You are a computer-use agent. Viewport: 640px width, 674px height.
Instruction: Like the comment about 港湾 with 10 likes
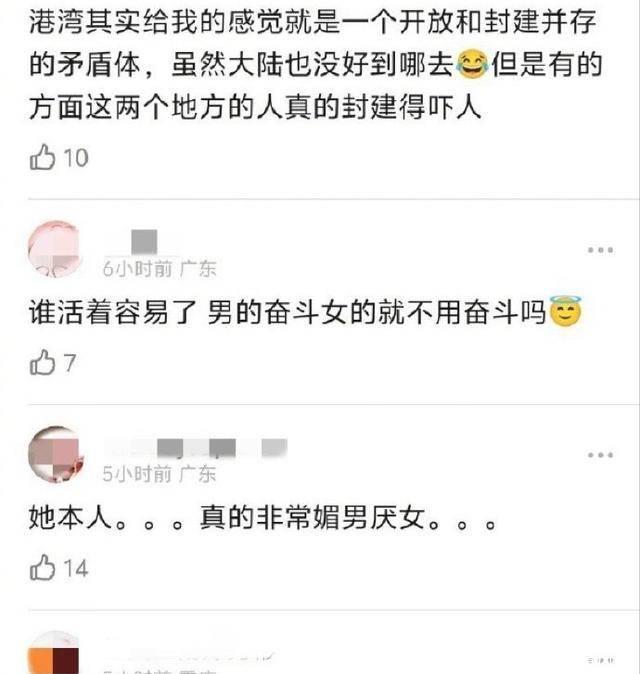pyautogui.click(x=42, y=157)
